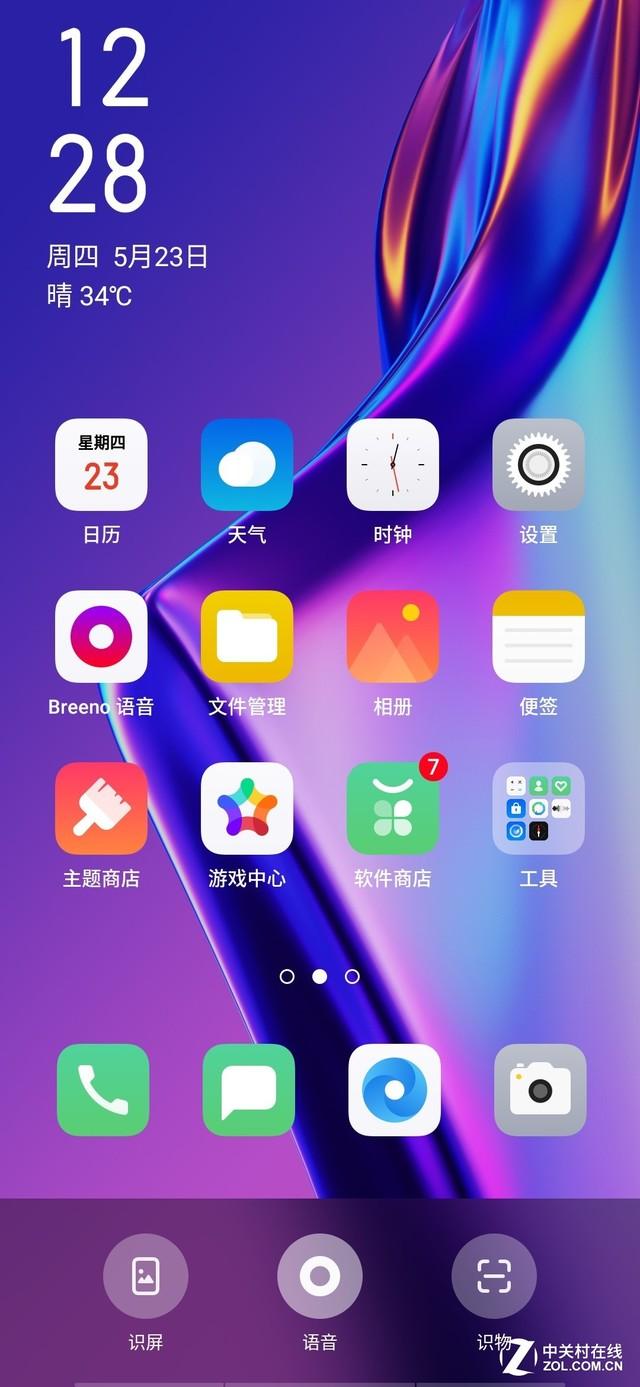Open the camera app in dock
The width and height of the screenshot is (640, 1387).
(541, 1090)
